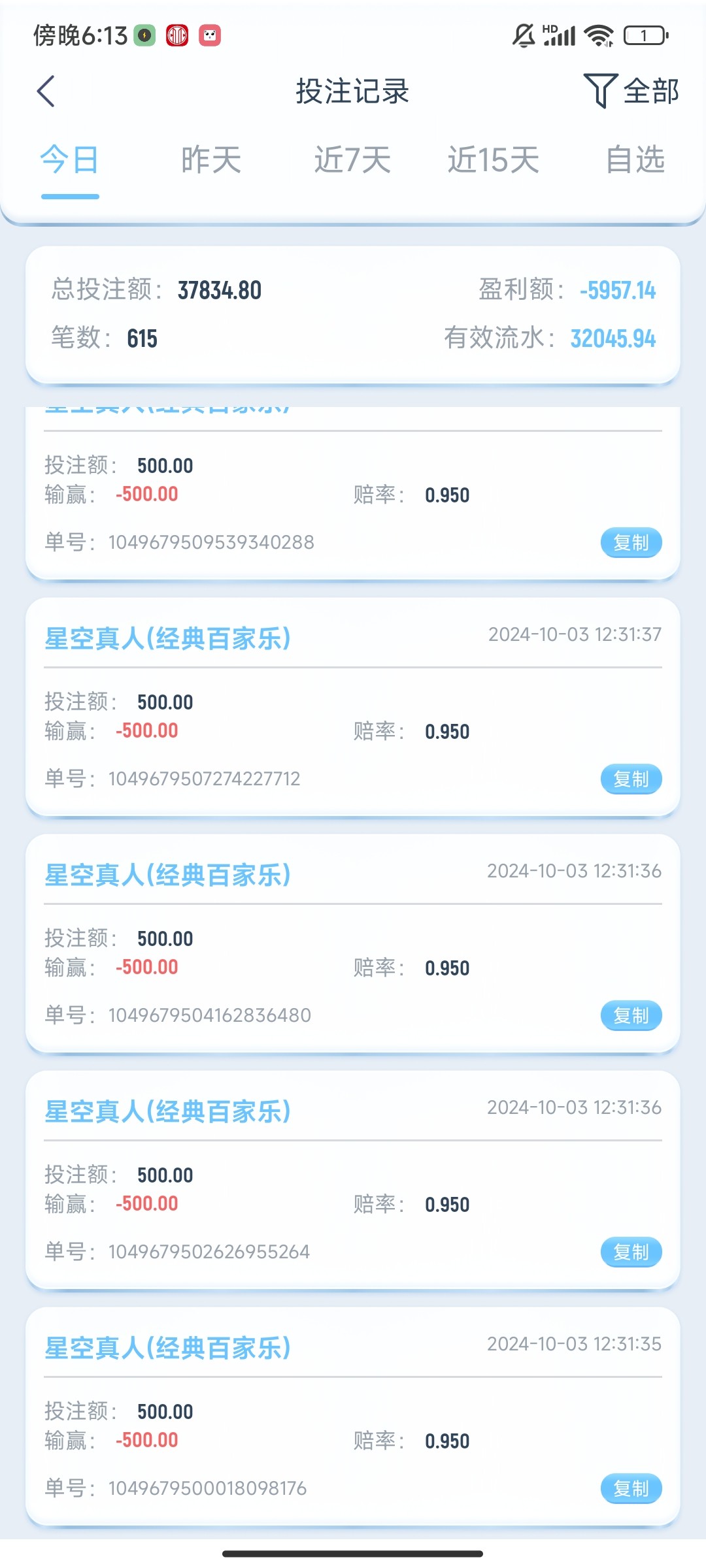This screenshot has width=706, height=1568.
Task: Switch to the 近7天 tab
Action: (352, 160)
